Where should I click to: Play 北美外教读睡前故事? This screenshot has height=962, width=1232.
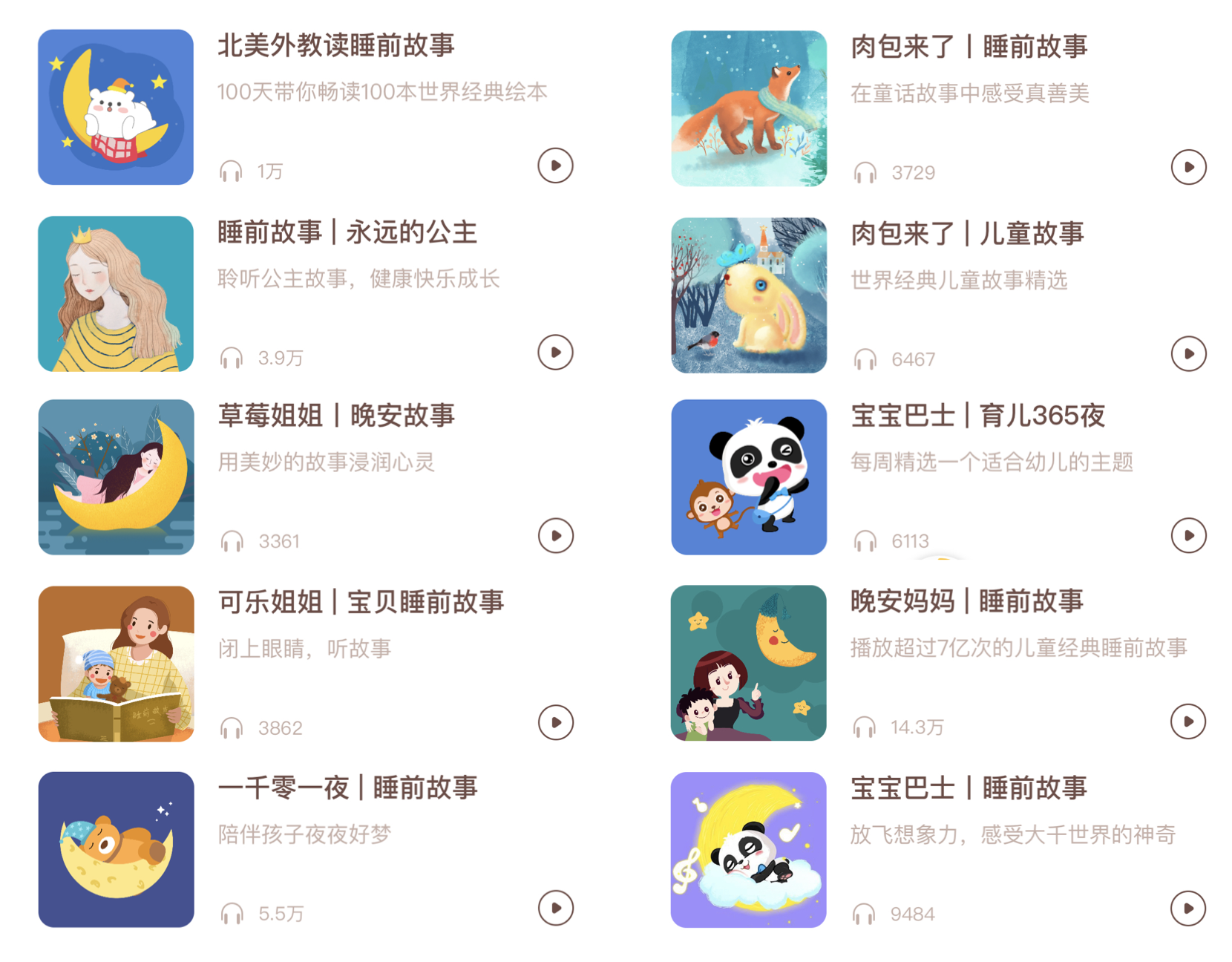pyautogui.click(x=555, y=166)
